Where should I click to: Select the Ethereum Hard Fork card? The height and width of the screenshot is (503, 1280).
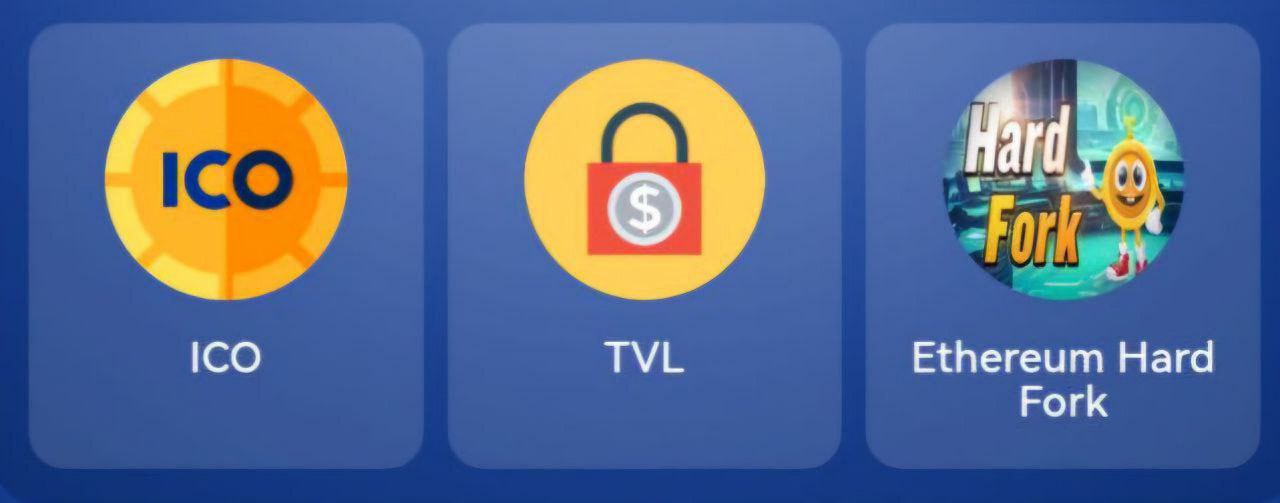coord(1062,245)
